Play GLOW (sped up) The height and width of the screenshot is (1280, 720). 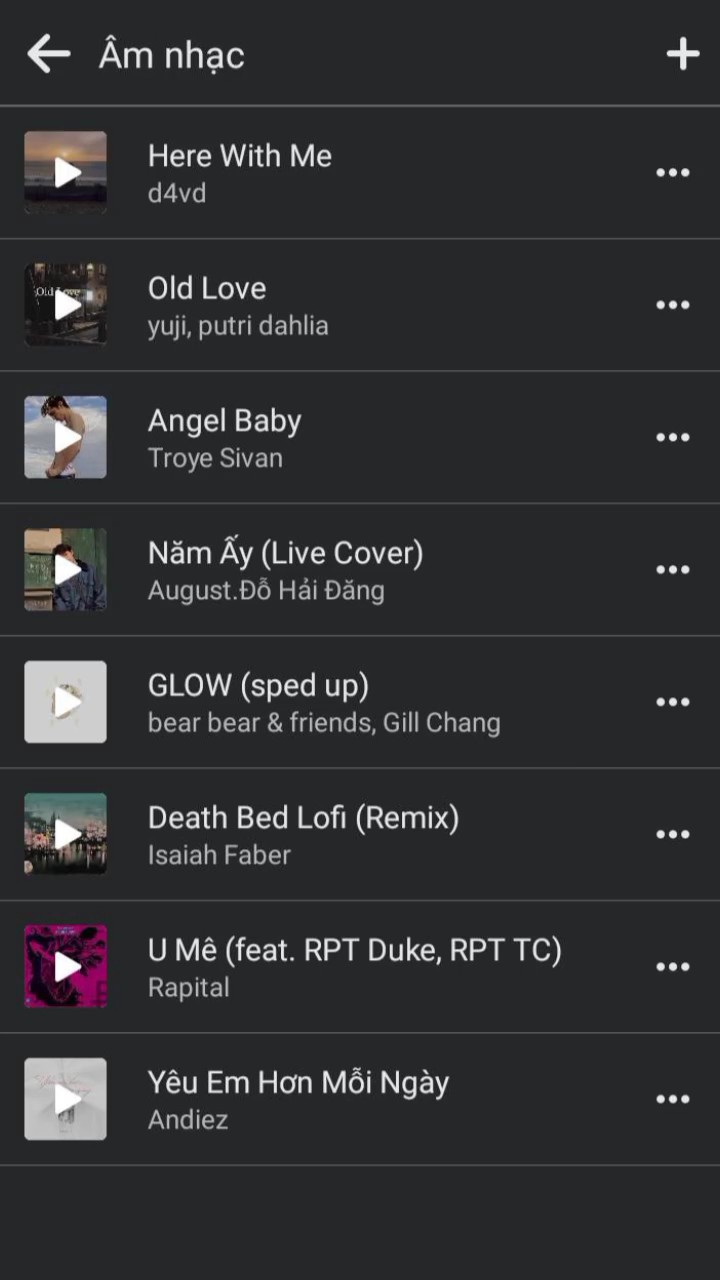66,702
